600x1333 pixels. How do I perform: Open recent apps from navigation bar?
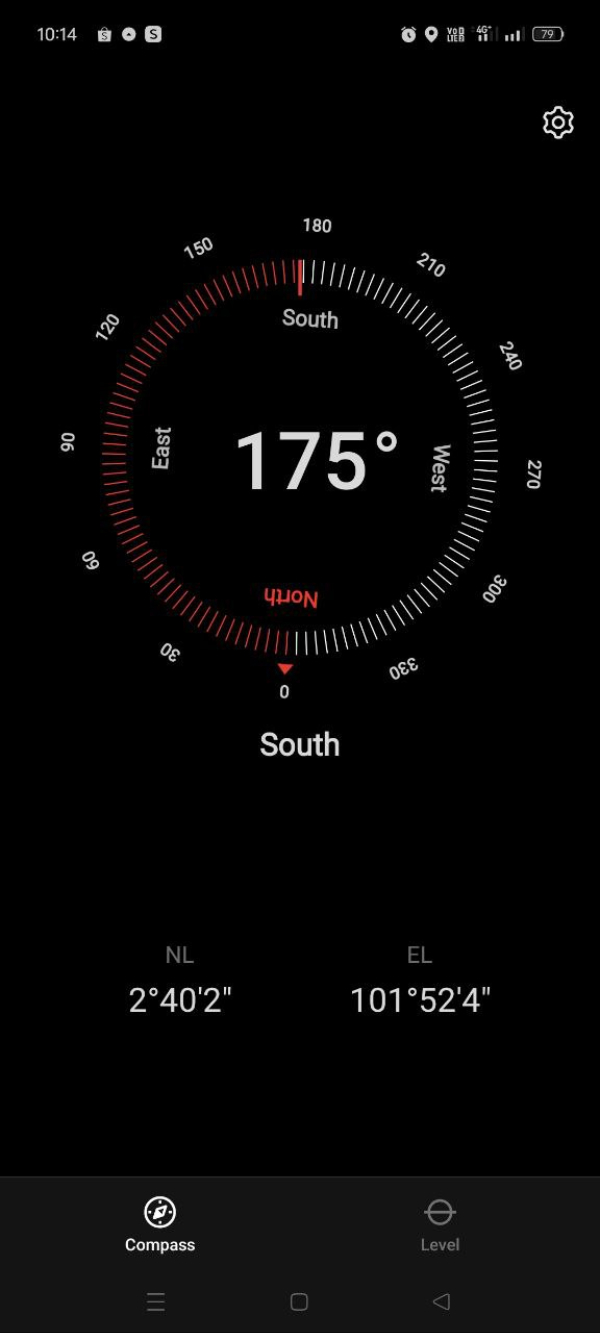coord(156,1301)
